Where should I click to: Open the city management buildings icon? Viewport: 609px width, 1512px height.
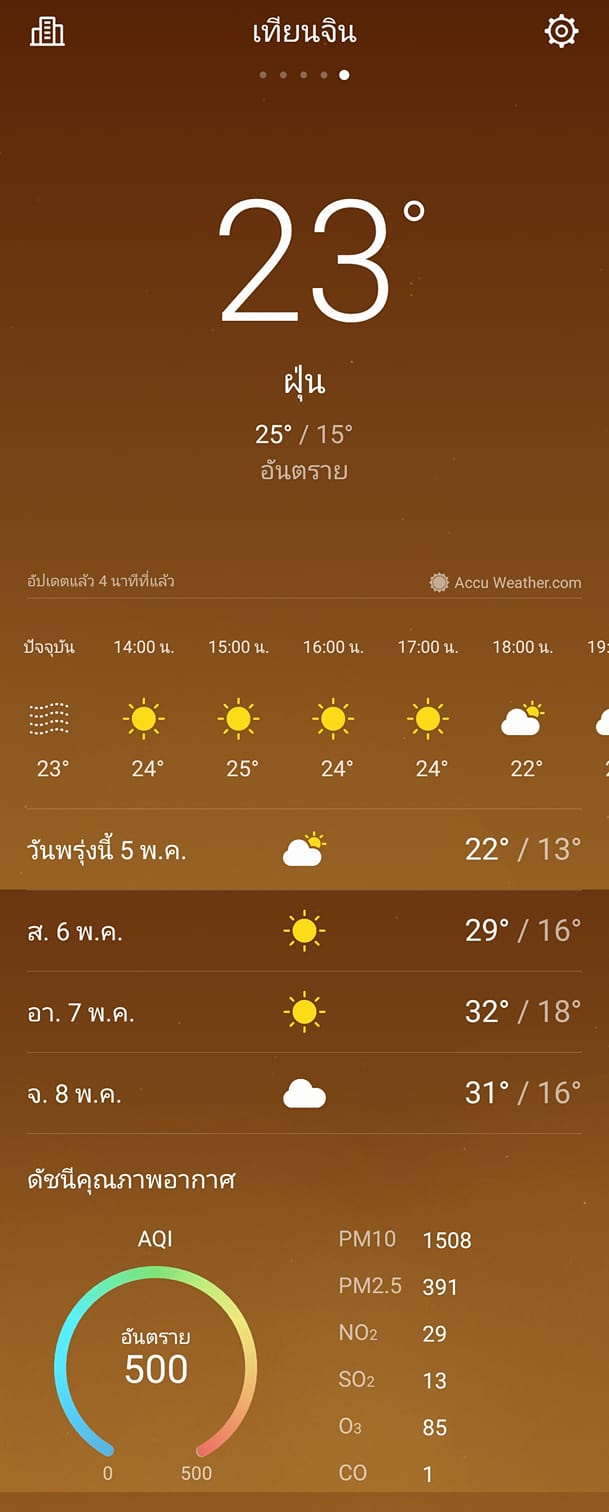47,32
